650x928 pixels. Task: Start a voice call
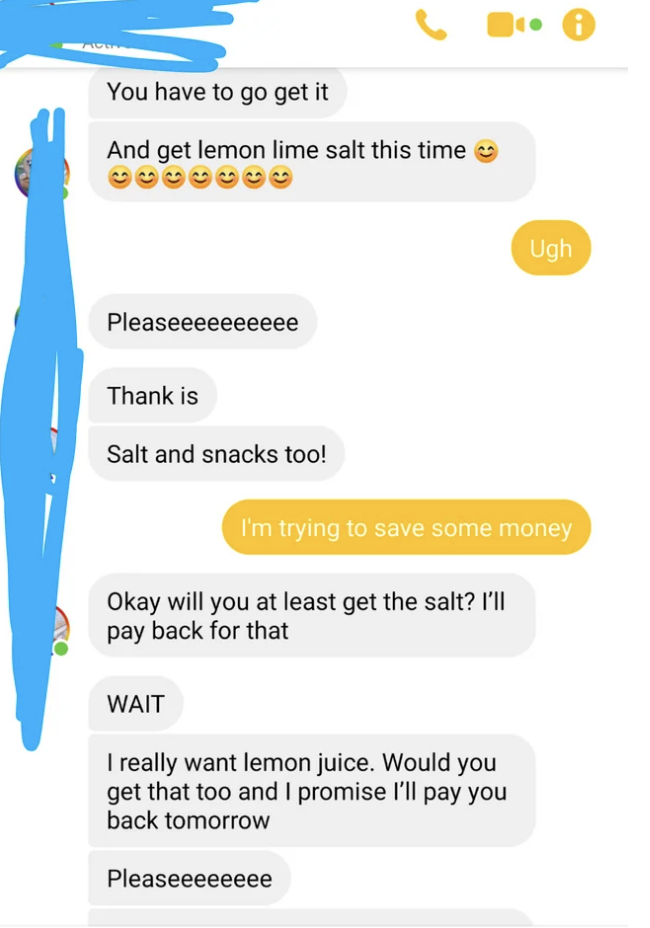(x=431, y=26)
